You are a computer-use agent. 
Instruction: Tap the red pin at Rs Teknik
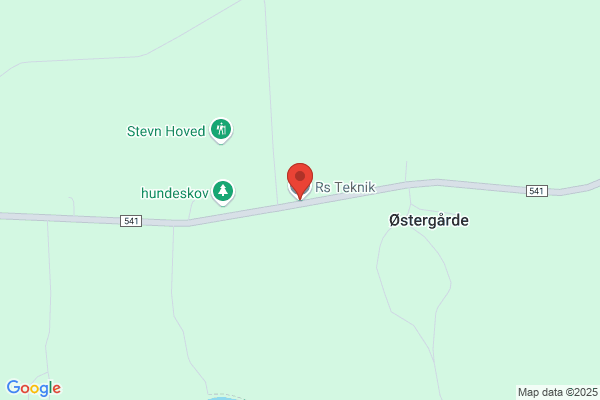click(x=300, y=181)
